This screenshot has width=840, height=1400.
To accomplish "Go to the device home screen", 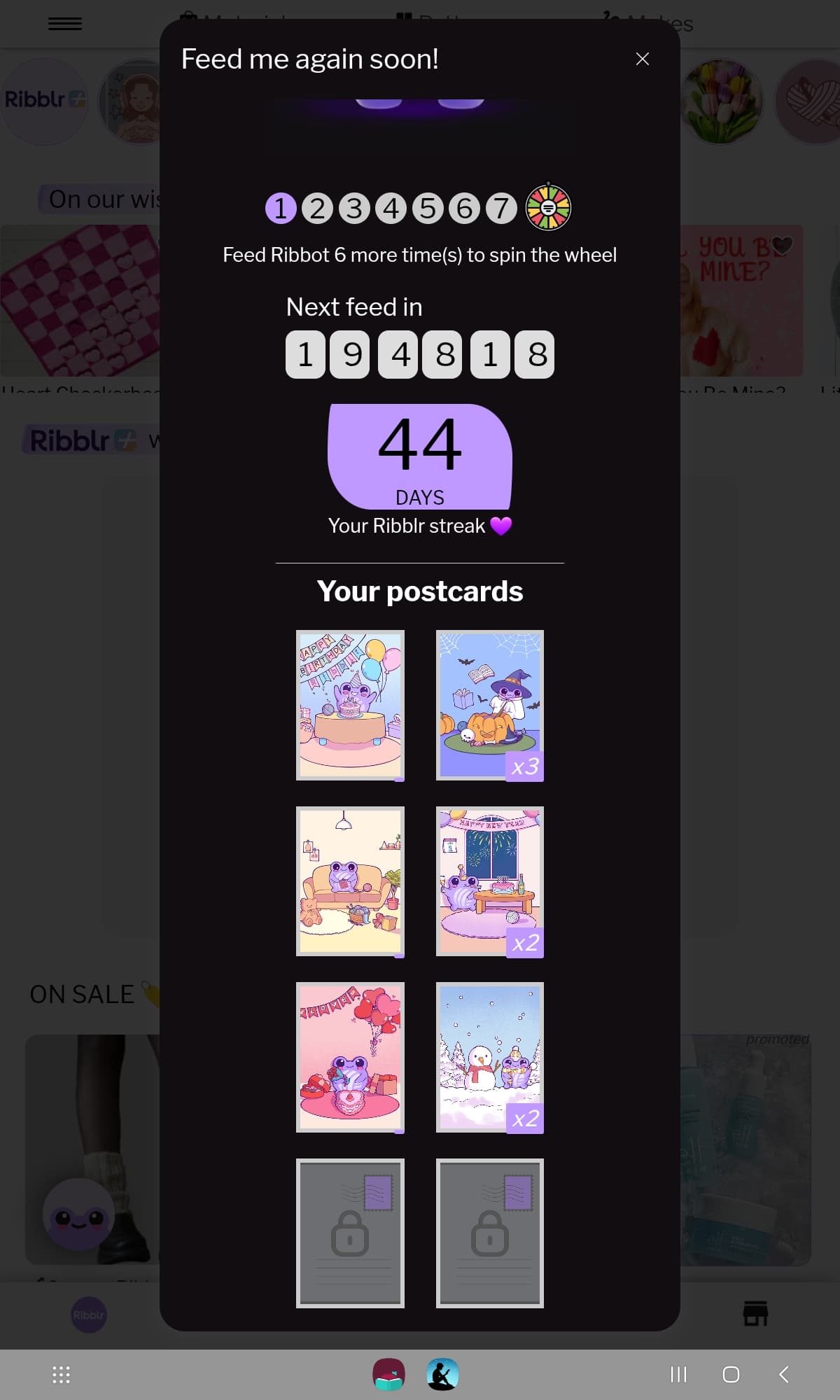I will tap(731, 1374).
